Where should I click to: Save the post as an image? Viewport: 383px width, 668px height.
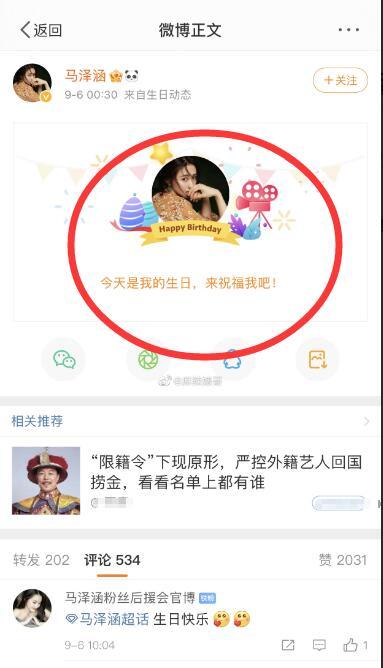pyautogui.click(x=317, y=360)
